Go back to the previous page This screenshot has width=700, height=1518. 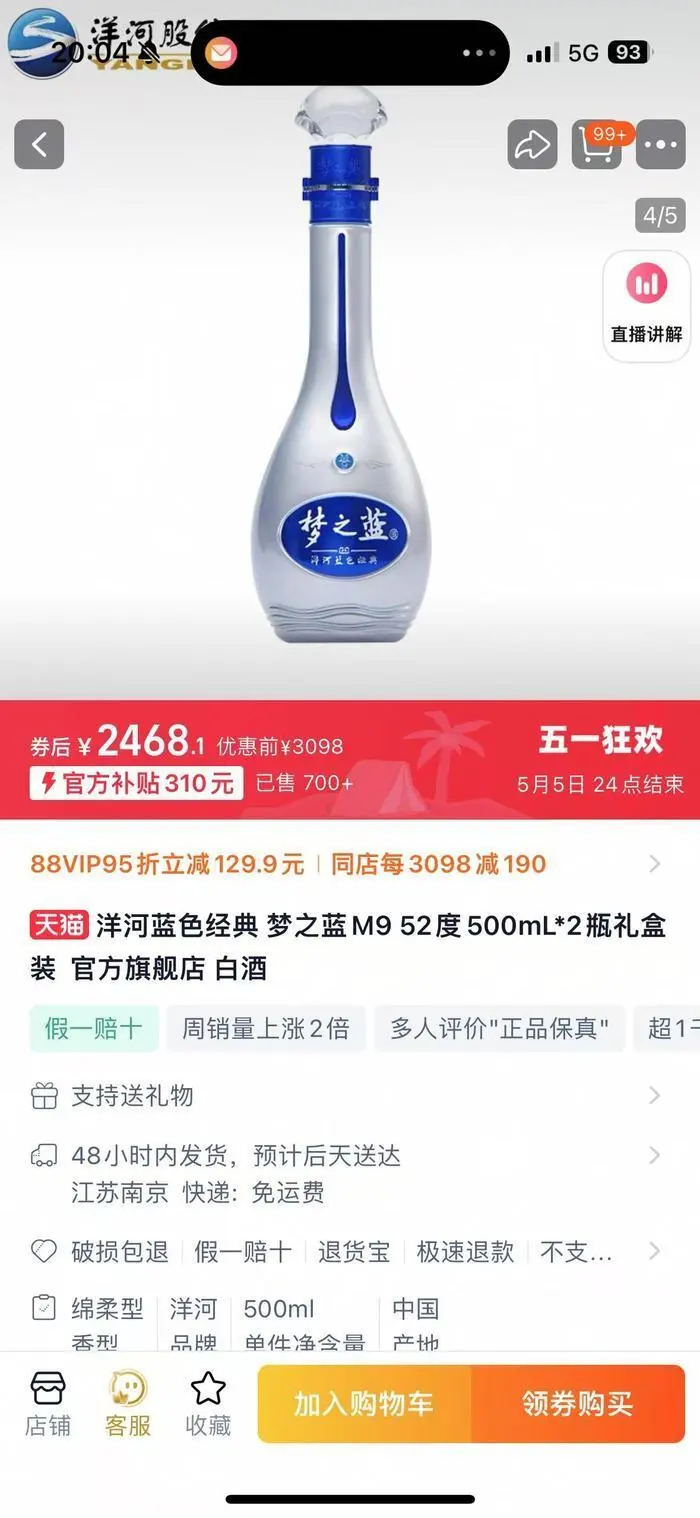[39, 145]
